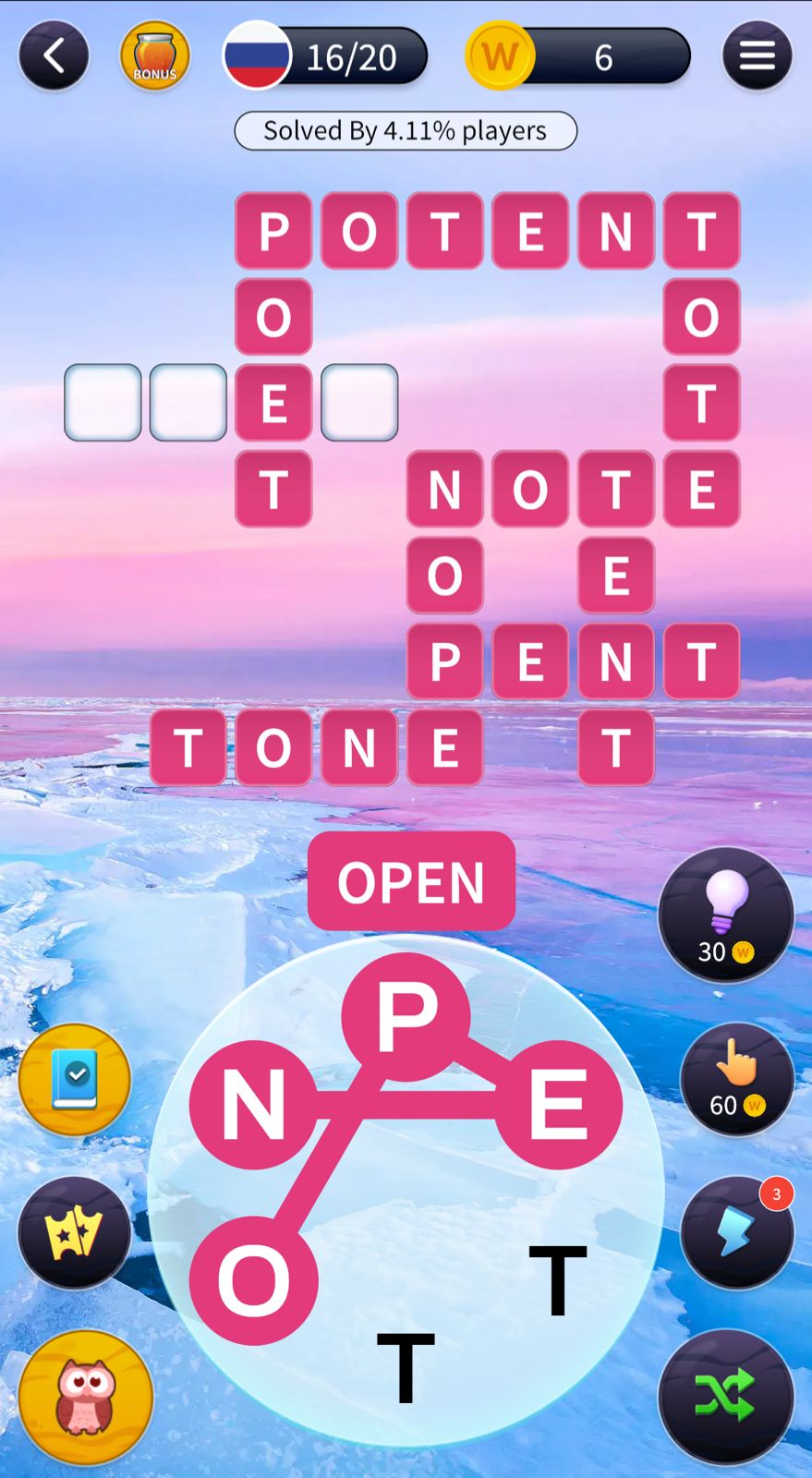Open the hamburger menu
Image resolution: width=812 pixels, height=1478 pixels.
(757, 56)
